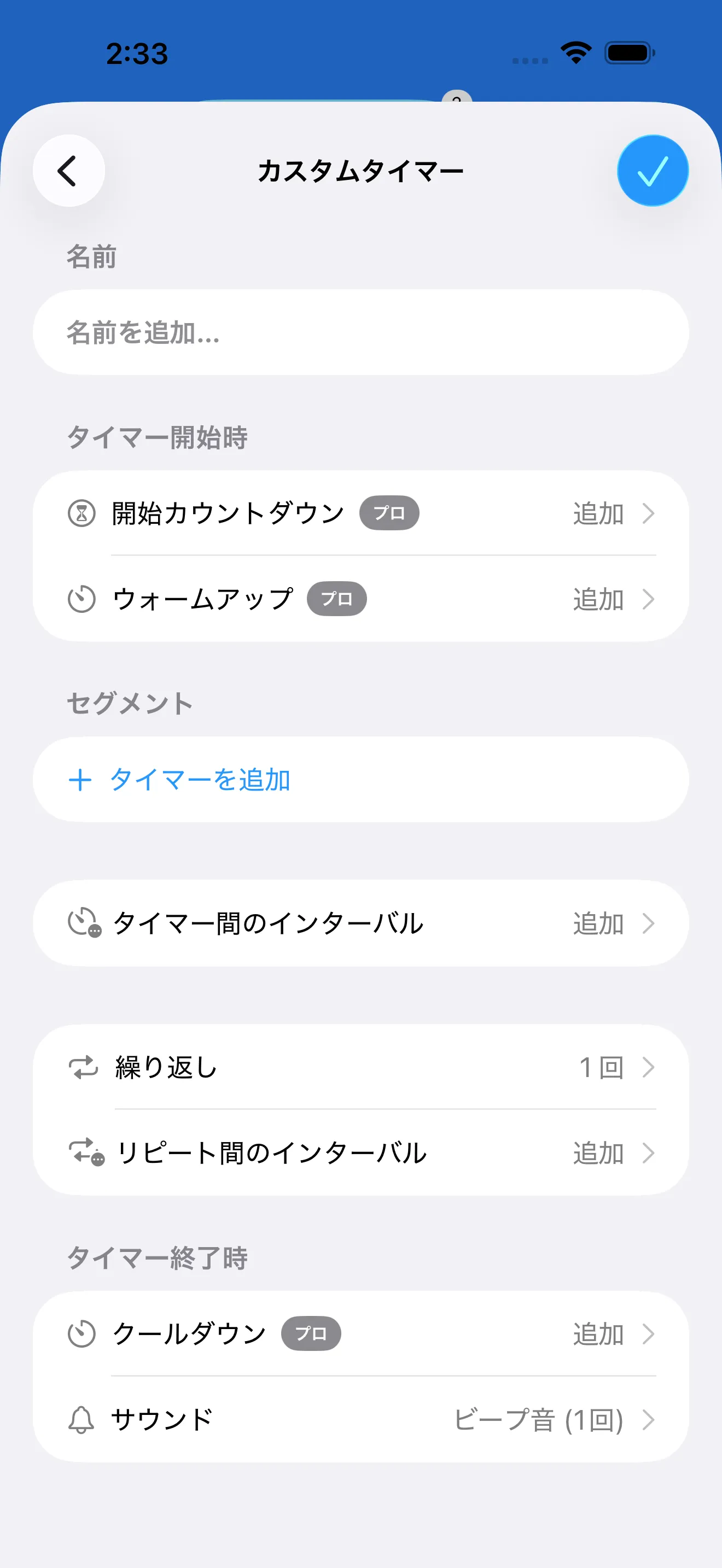Viewport: 722px width, 1568px height.
Task: Click the プロ badge next to クールダウン
Action: pos(311,1333)
